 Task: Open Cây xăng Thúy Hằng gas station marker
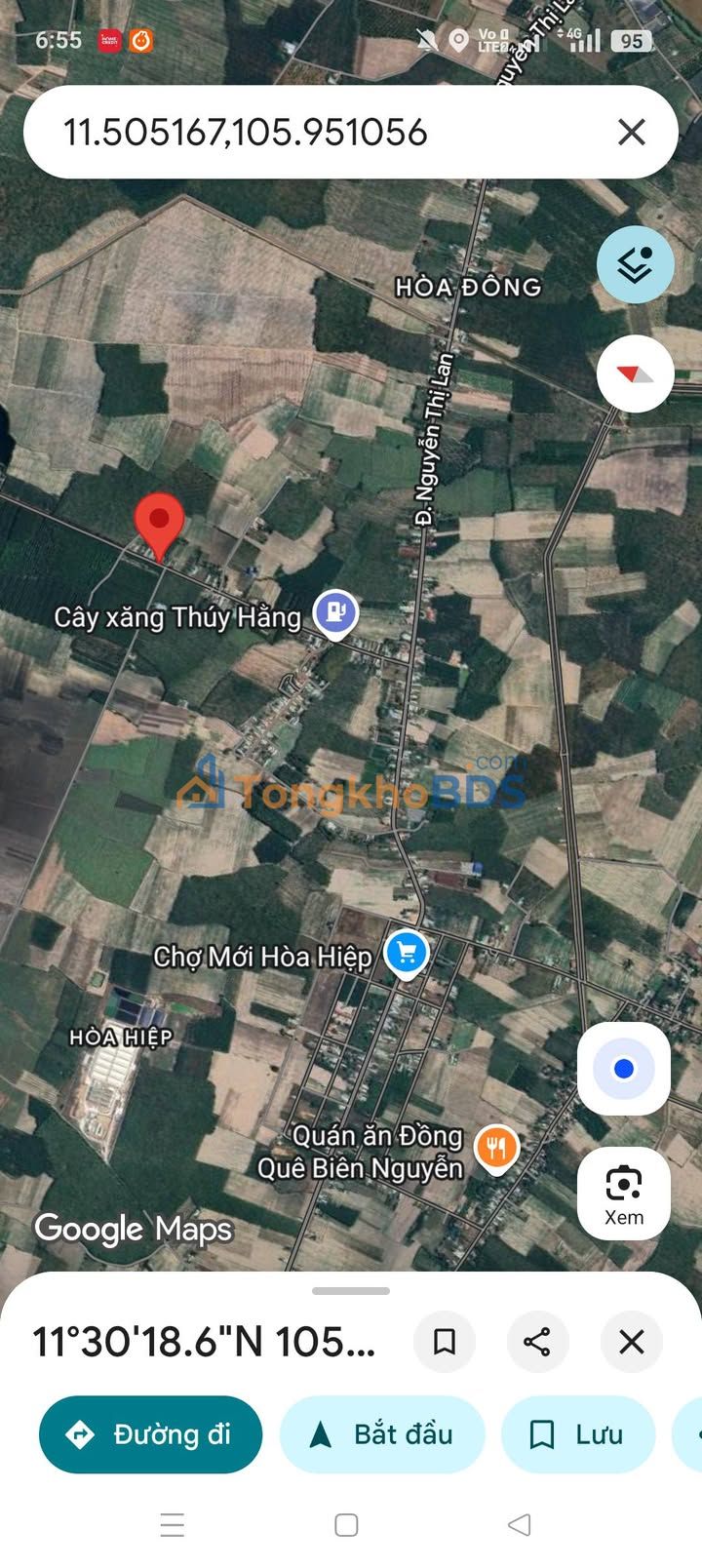[x=335, y=613]
